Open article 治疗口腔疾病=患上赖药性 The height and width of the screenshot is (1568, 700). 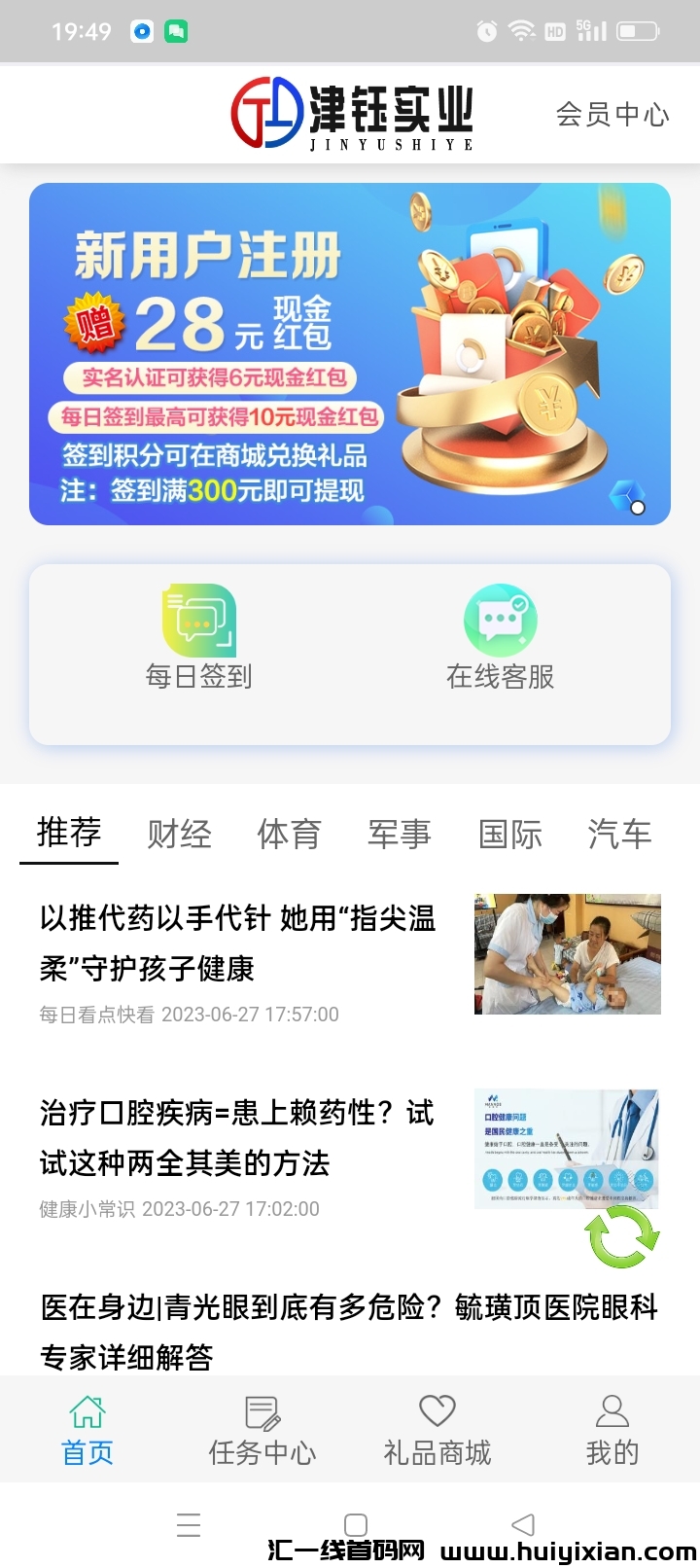(238, 1137)
